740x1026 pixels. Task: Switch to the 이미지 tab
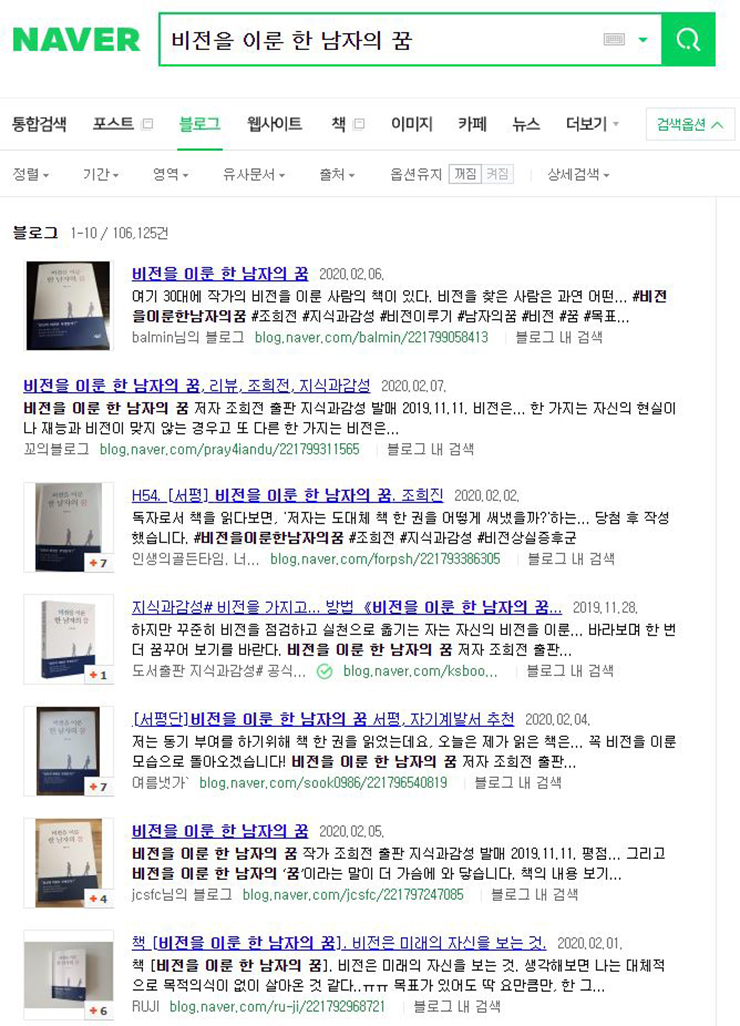click(x=411, y=124)
